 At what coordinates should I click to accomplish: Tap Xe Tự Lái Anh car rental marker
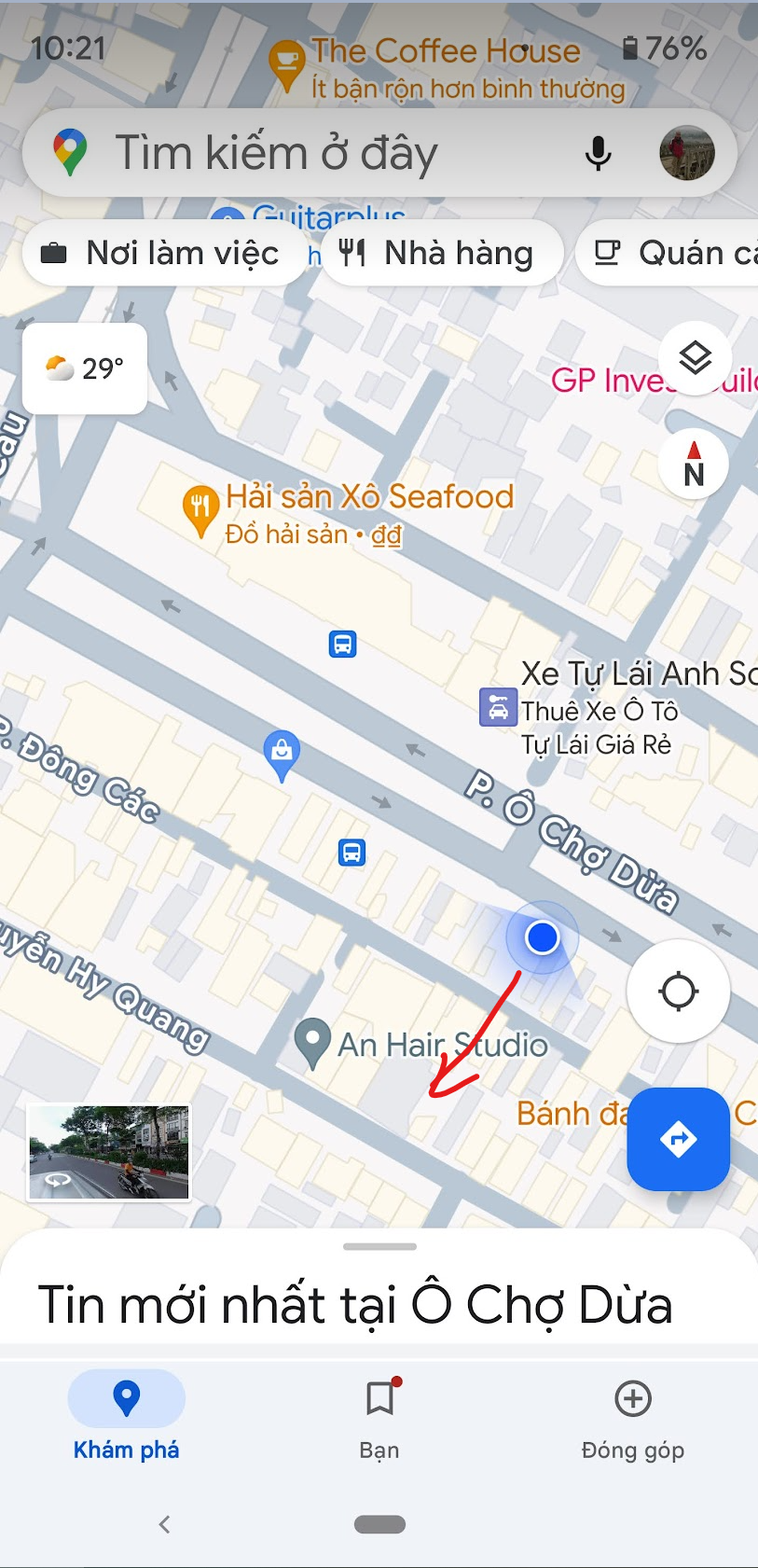coord(498,707)
